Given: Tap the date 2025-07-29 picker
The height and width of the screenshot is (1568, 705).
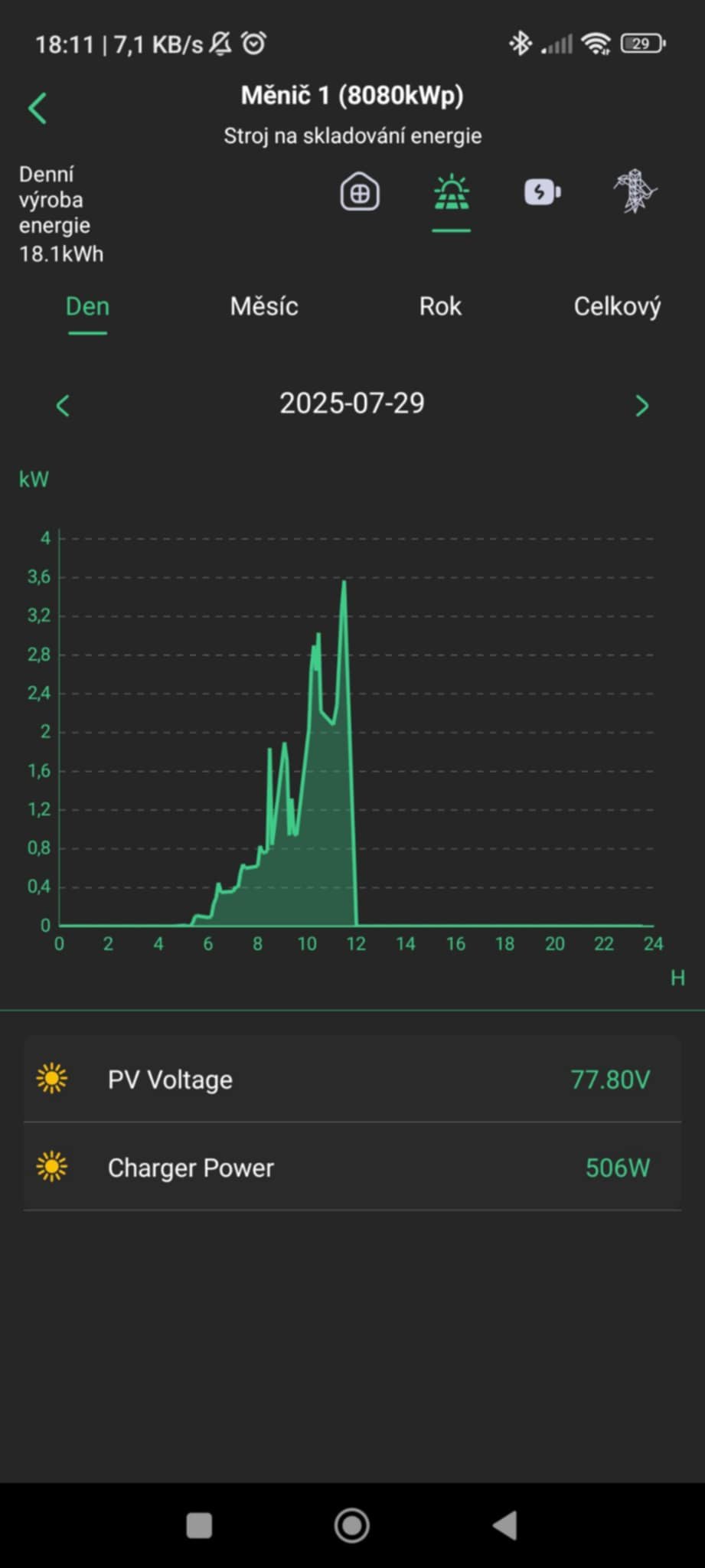Looking at the screenshot, I should (351, 403).
